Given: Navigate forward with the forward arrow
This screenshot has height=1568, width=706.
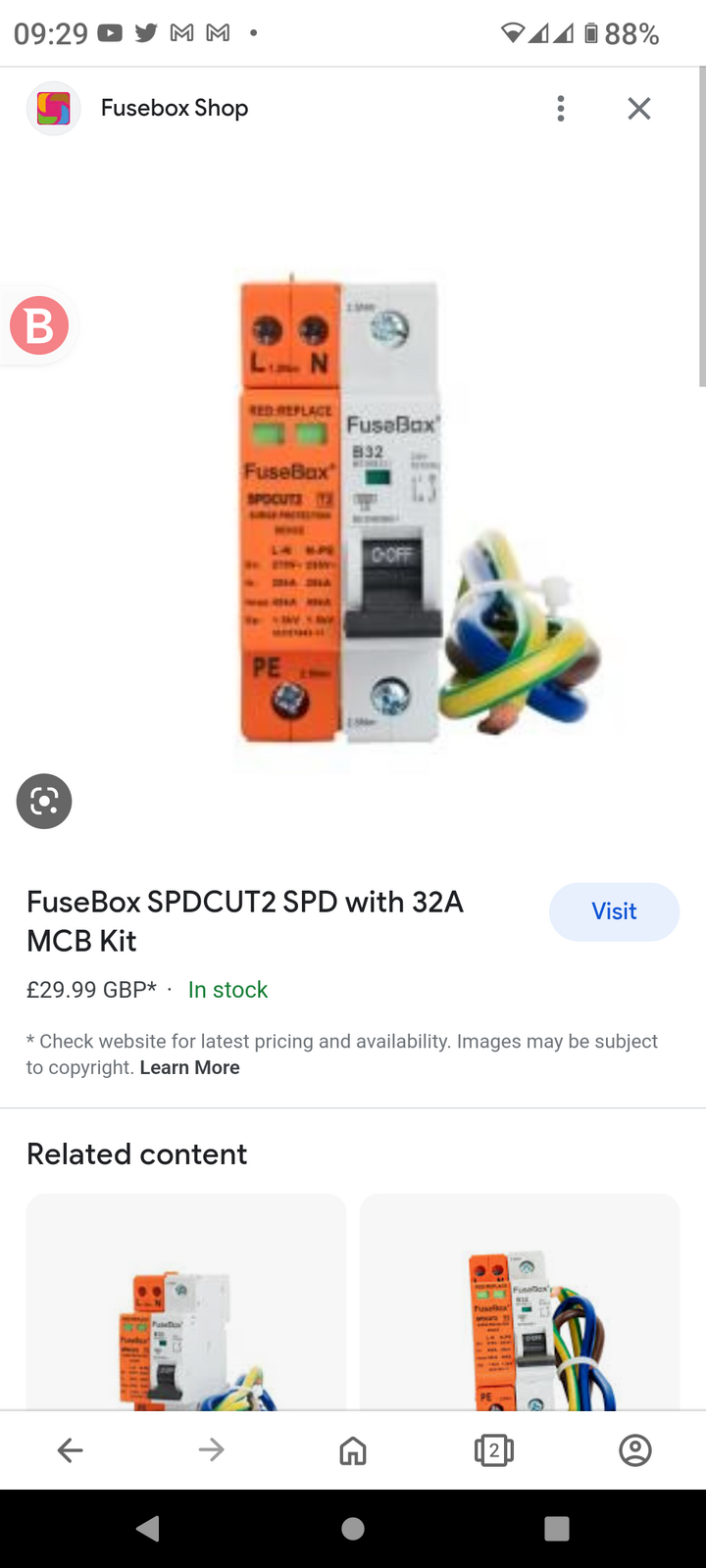Looking at the screenshot, I should (x=212, y=1449).
